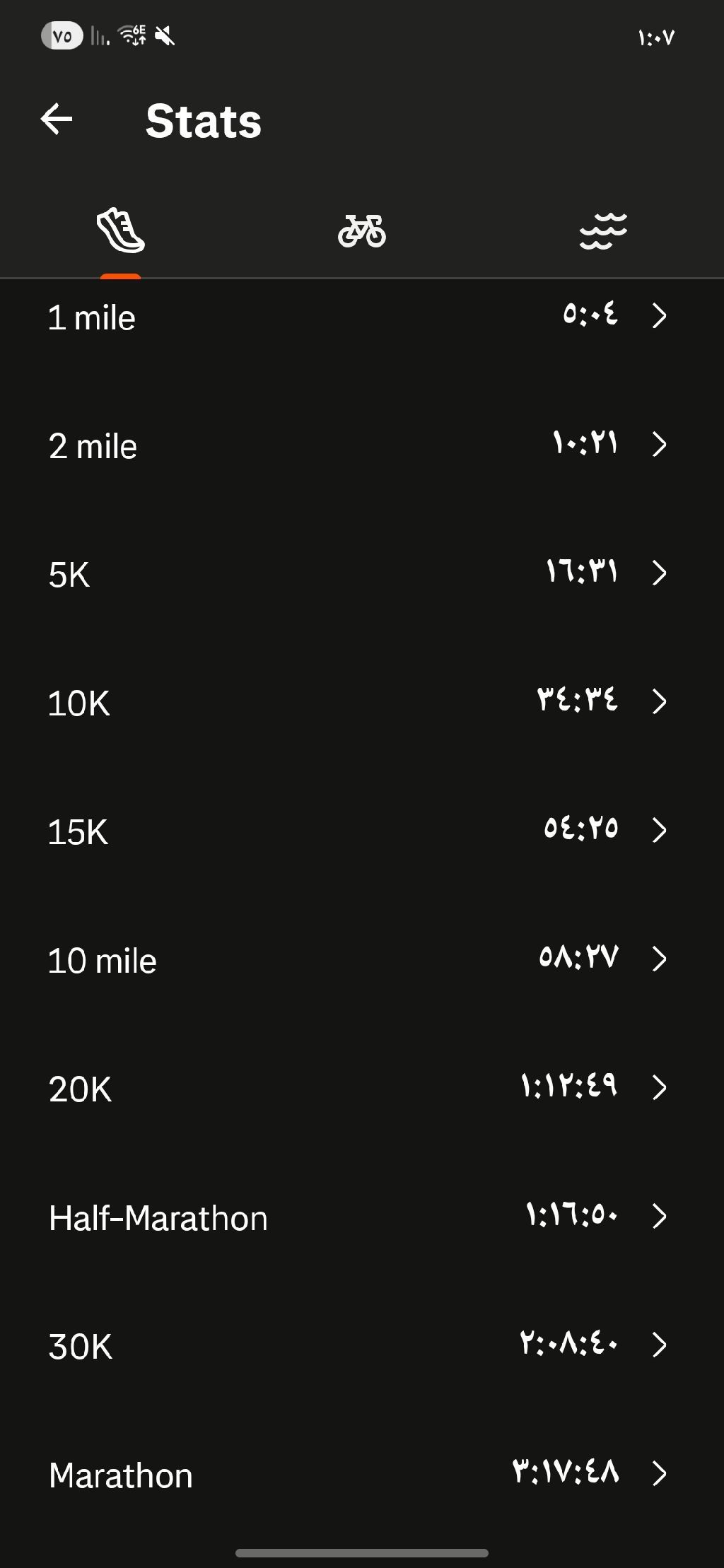The width and height of the screenshot is (724, 1568).
Task: Show the Half-Marathon best effort details
Action: click(x=361, y=1217)
